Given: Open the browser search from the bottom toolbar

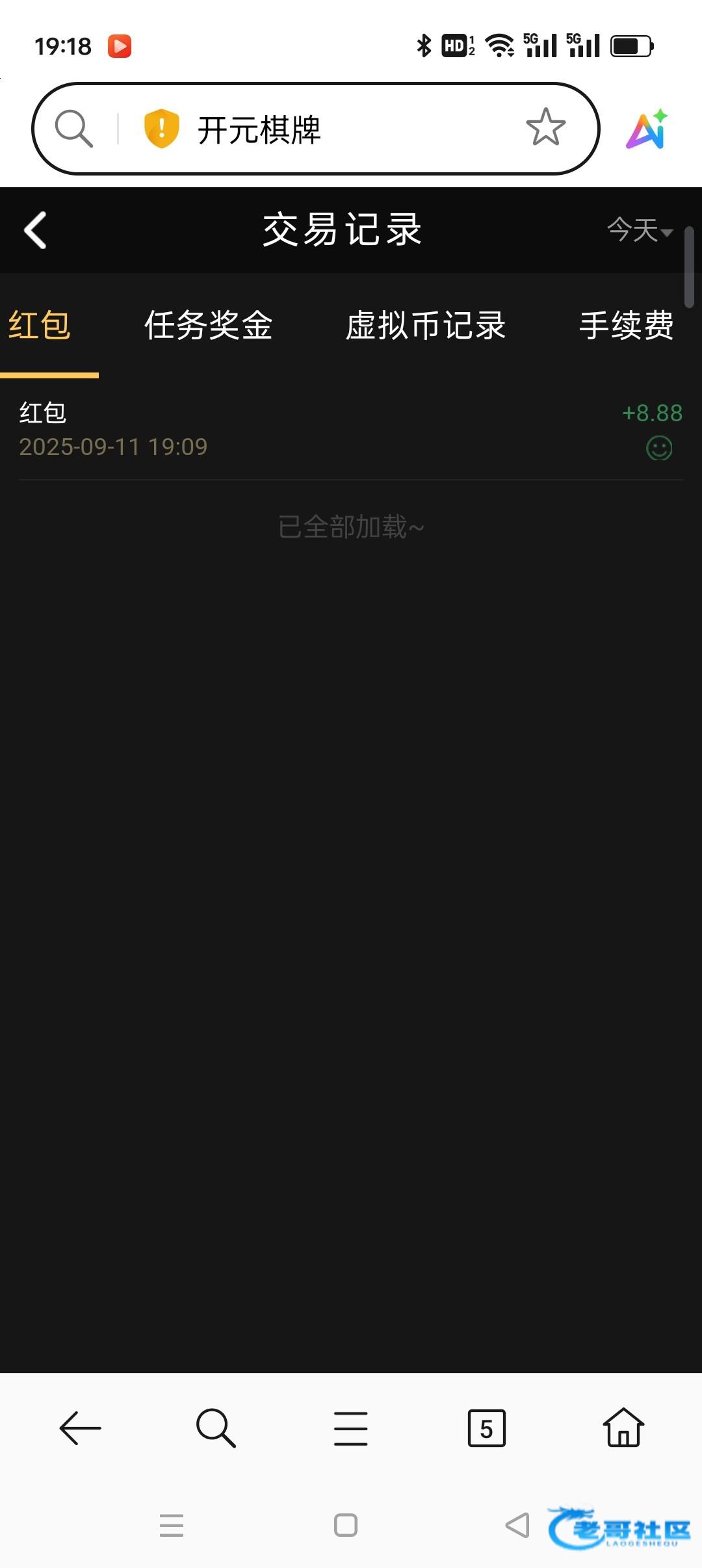Looking at the screenshot, I should 215,1428.
